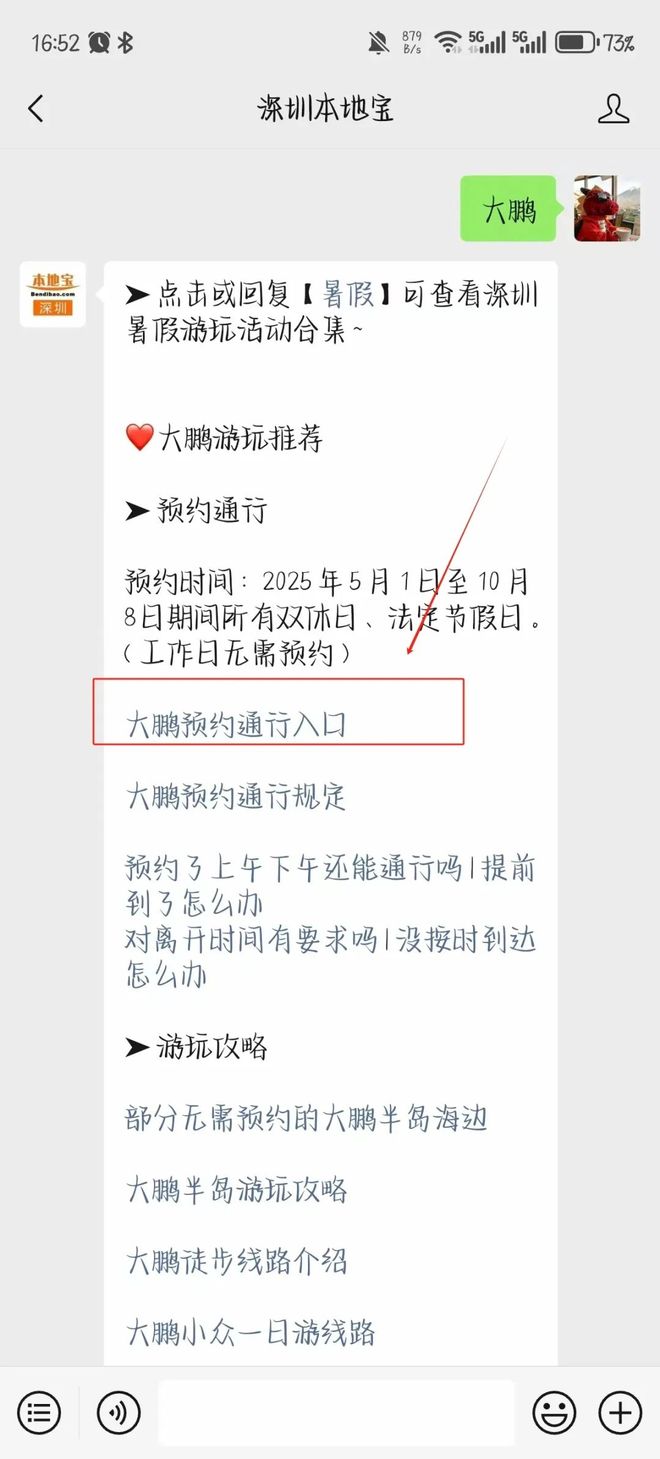
Task: Open 大鹏小众一日游线路 link
Action: tap(250, 1332)
